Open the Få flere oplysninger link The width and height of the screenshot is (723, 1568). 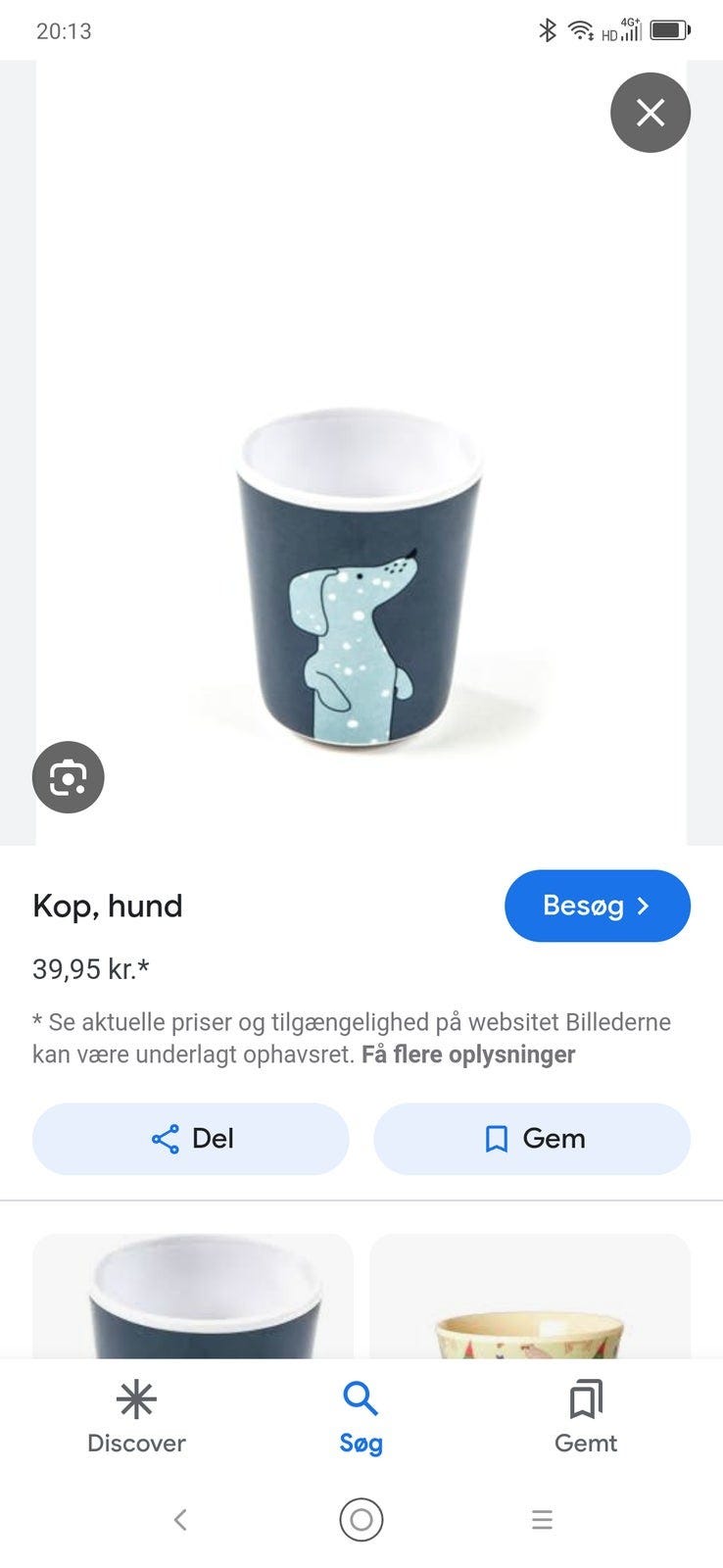(x=468, y=1054)
